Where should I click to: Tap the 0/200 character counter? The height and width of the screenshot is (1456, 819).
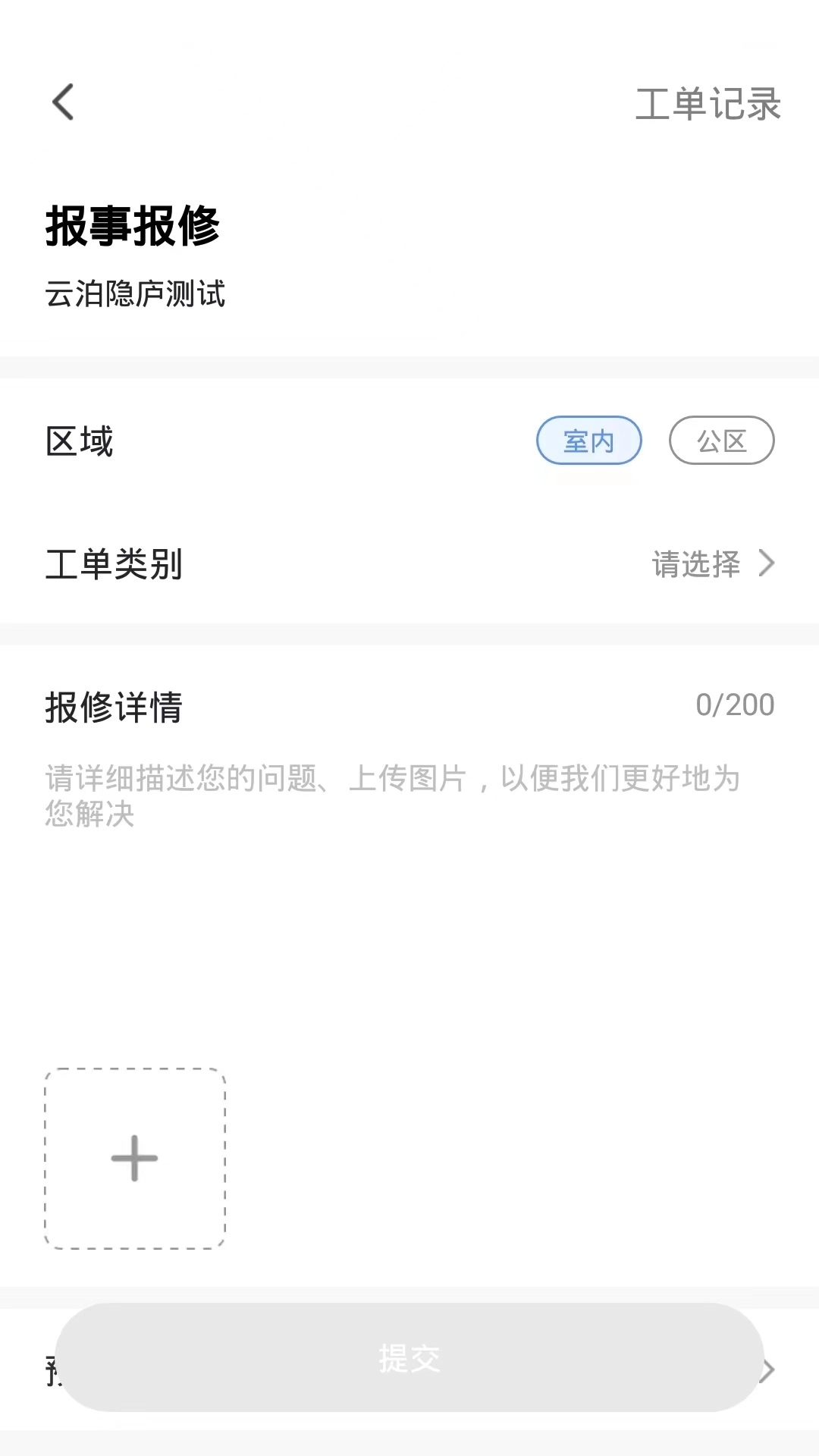pos(733,704)
